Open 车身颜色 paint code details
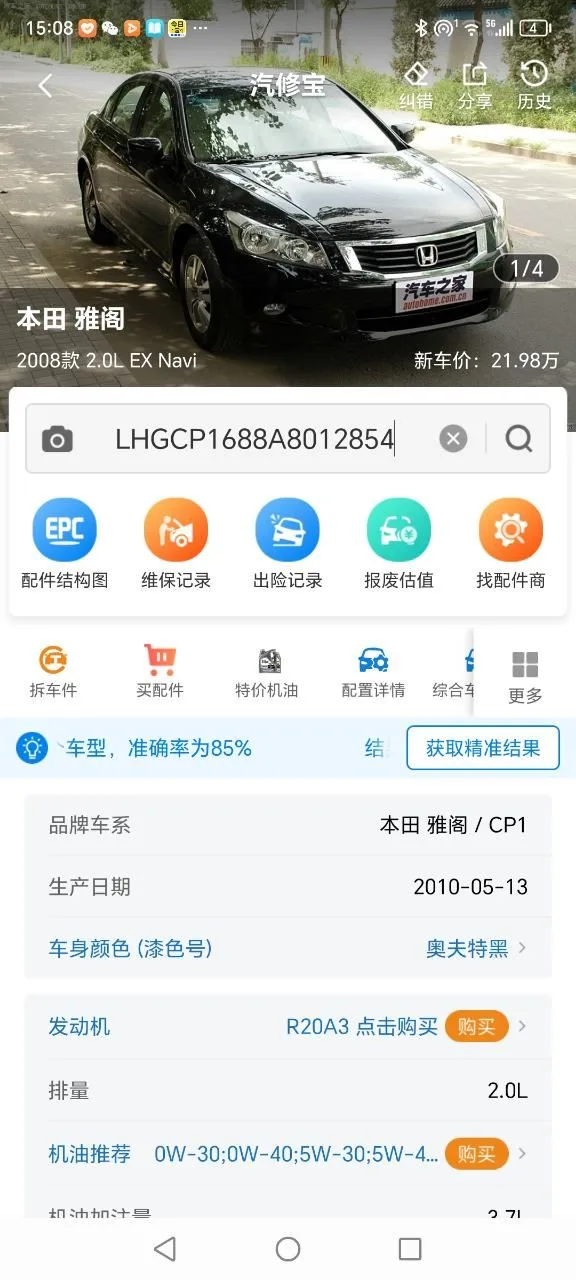Viewport: 576px width, 1280px height. point(288,948)
